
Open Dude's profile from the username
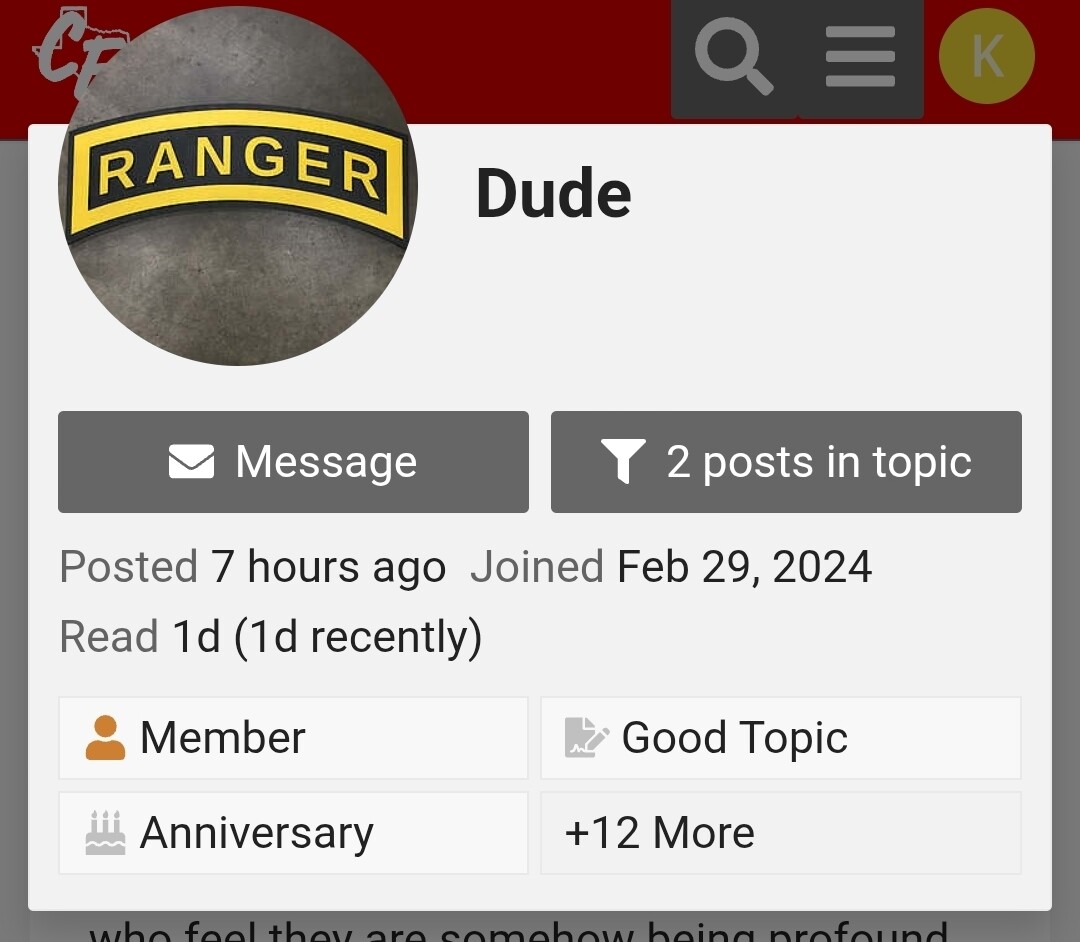pyautogui.click(x=553, y=193)
